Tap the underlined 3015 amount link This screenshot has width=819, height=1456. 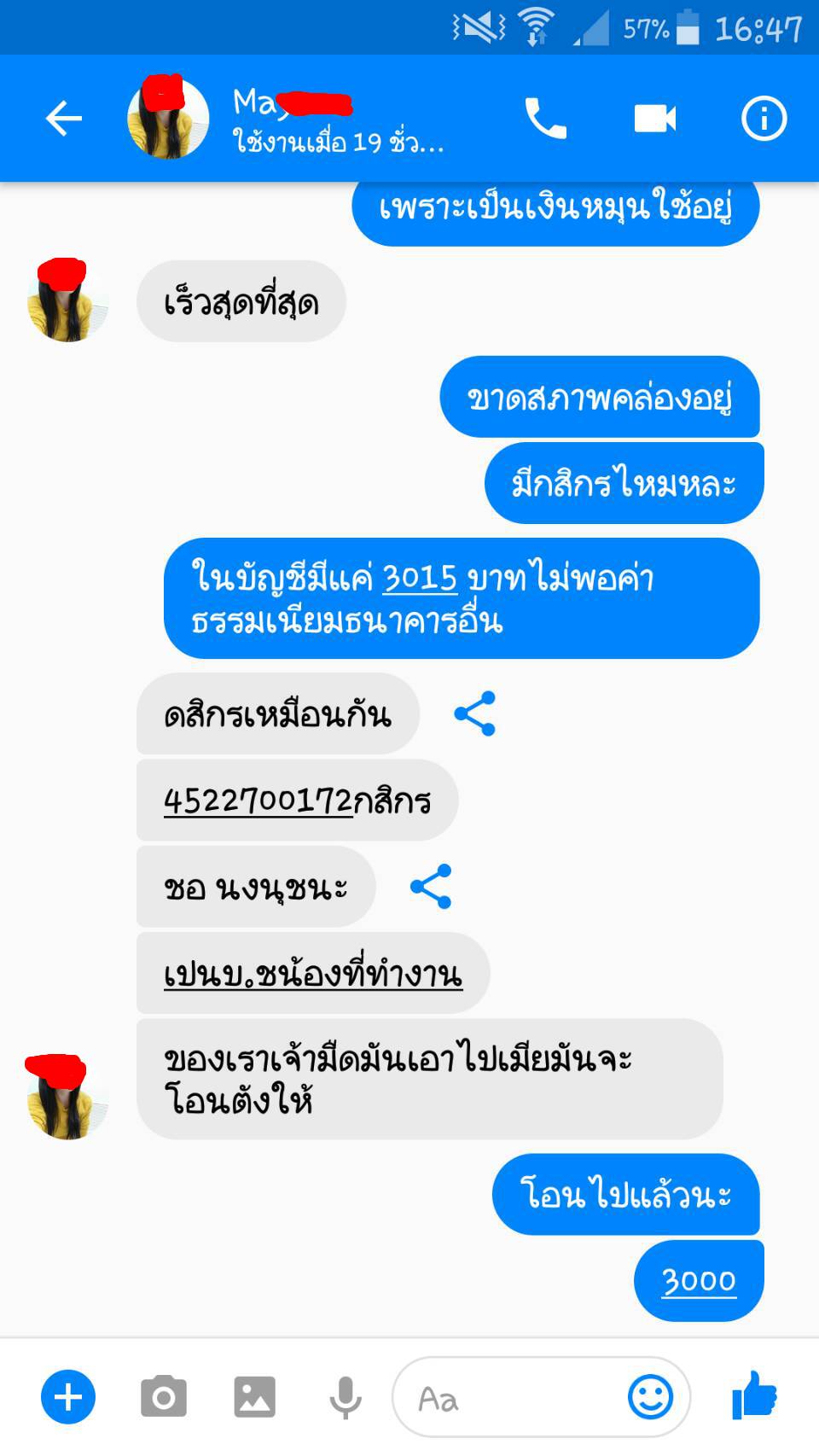pyautogui.click(x=420, y=579)
